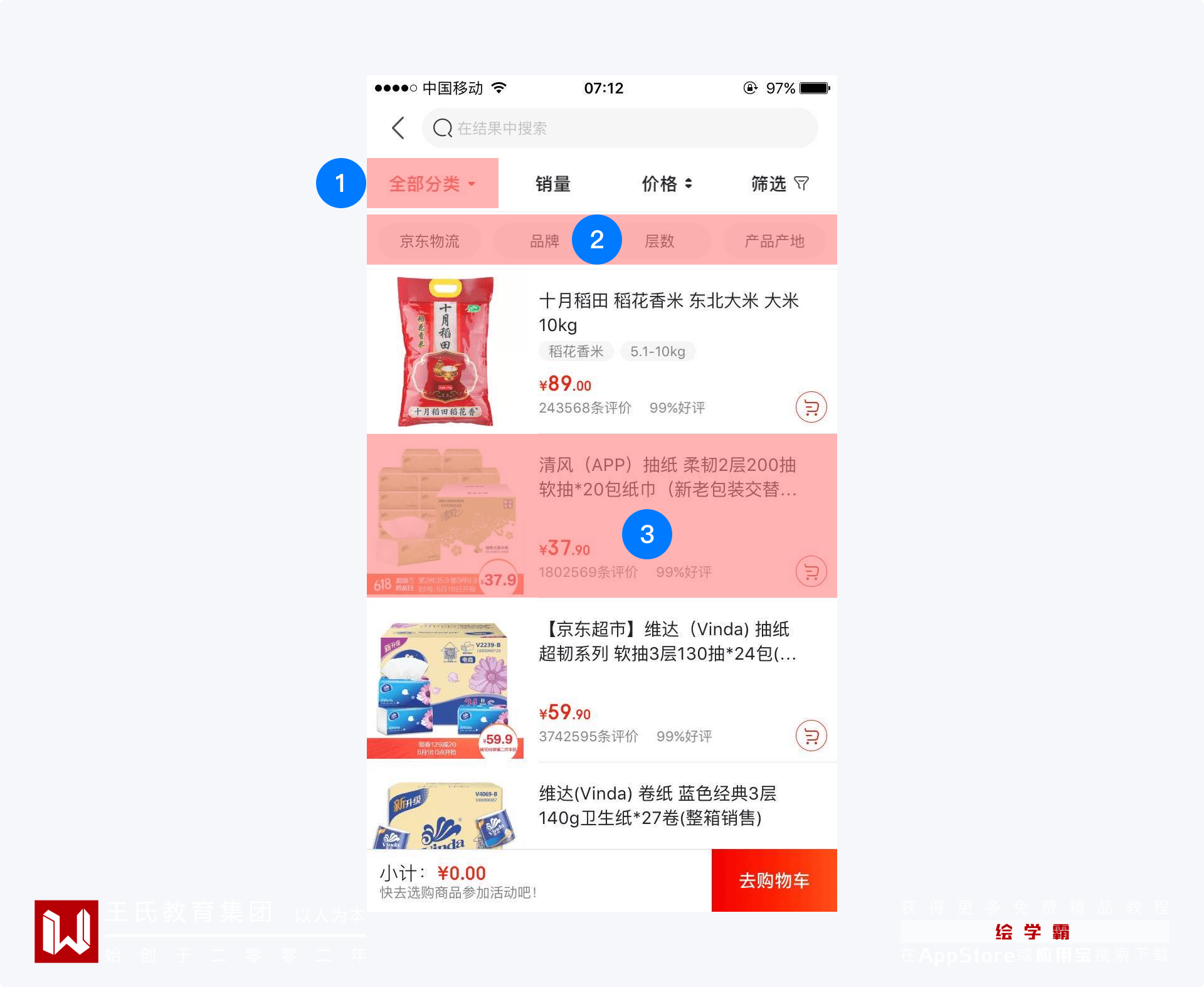Select the 产品产地 filter chip
1204x987 pixels.
coord(774,241)
